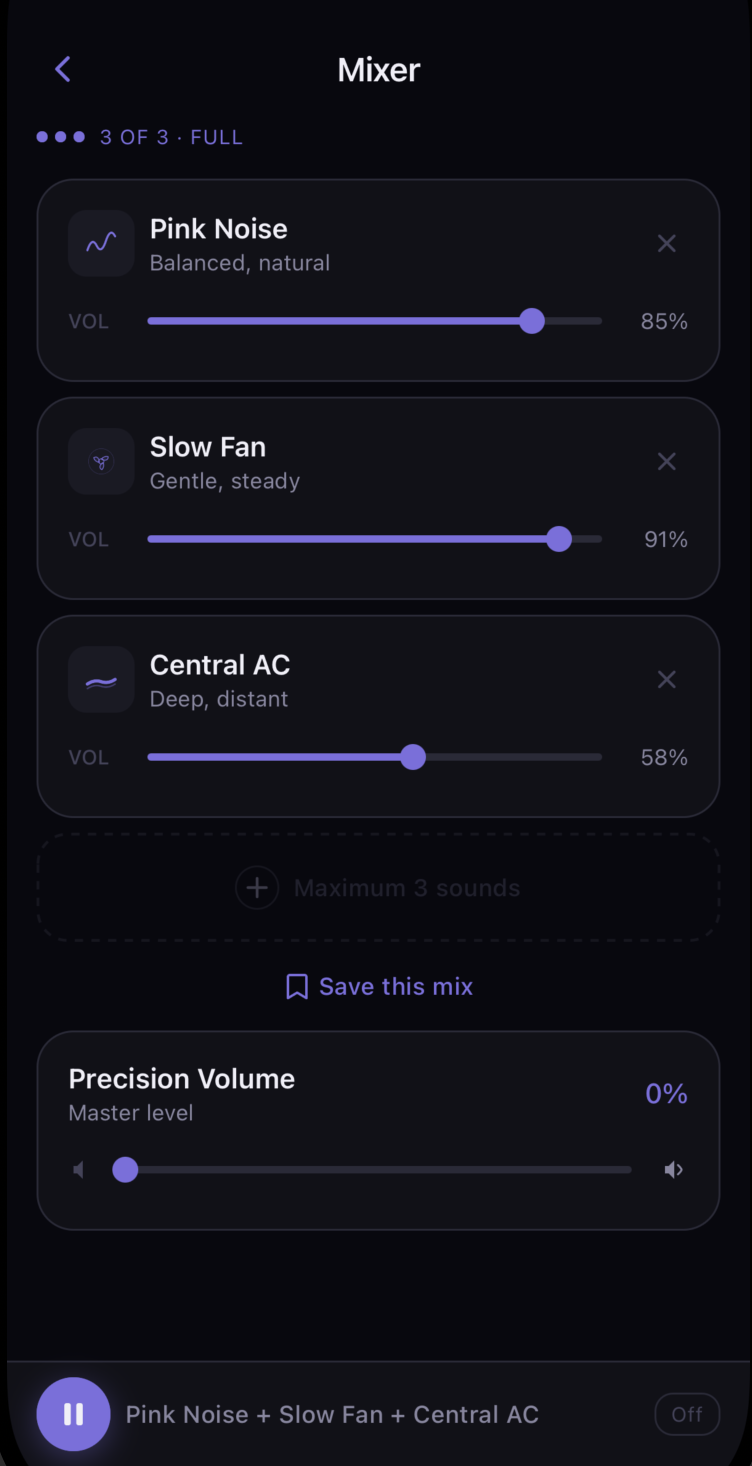Remove Central AC from the mix
Image resolution: width=752 pixels, height=1466 pixels.
tap(666, 679)
